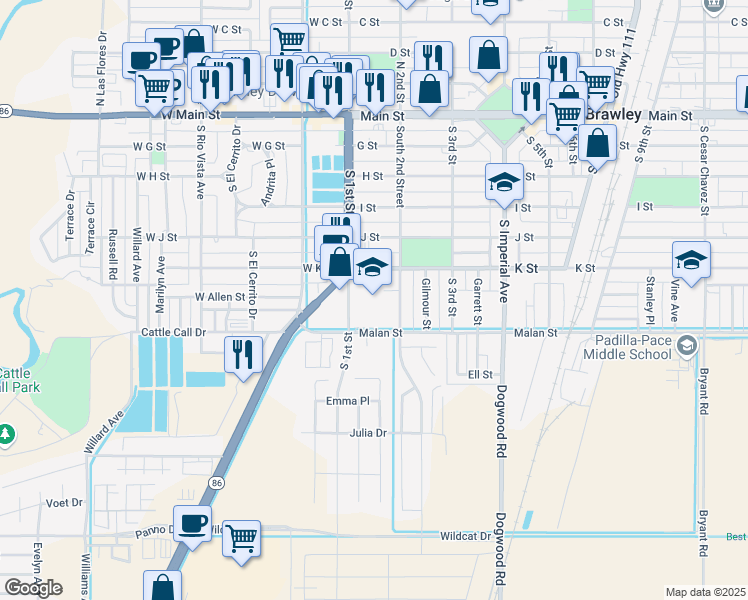The height and width of the screenshot is (600, 748).
Task: Tap the grocery cart marker near W C St
Action: (289, 41)
